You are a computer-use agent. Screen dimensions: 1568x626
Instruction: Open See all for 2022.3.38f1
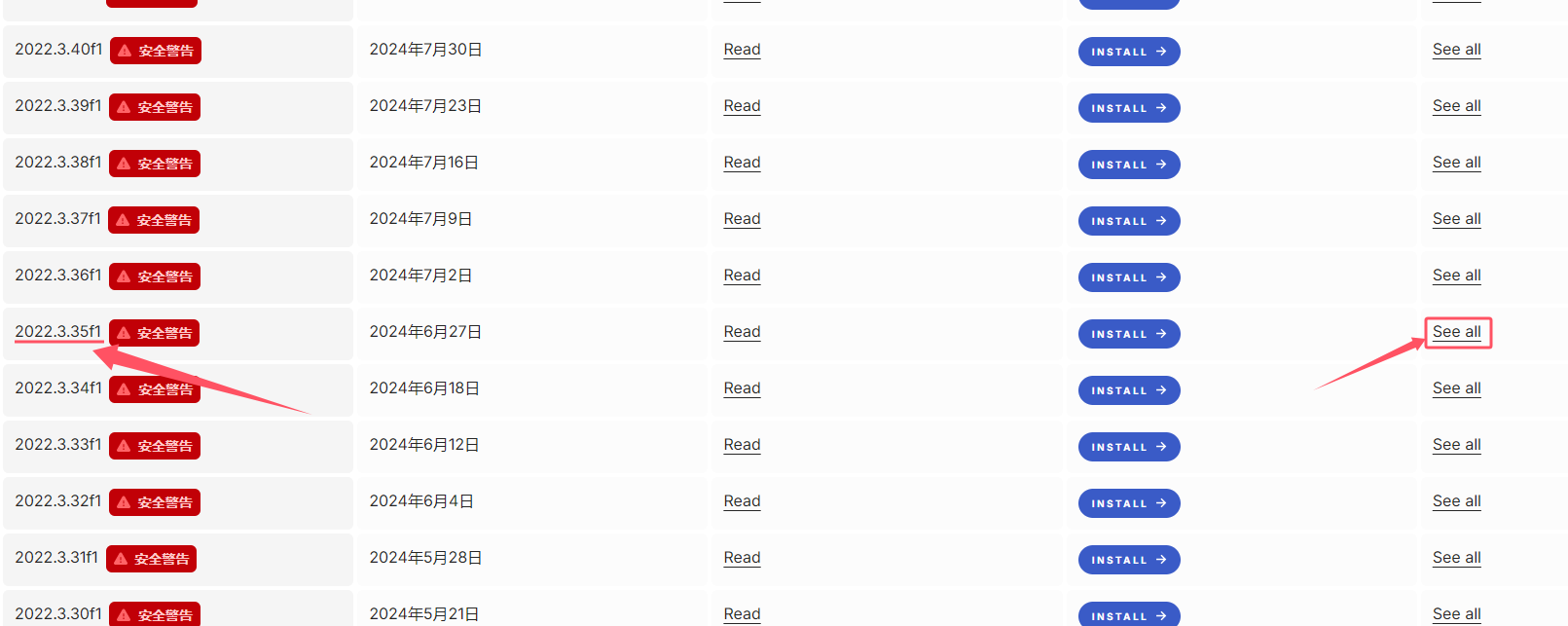click(x=1456, y=163)
